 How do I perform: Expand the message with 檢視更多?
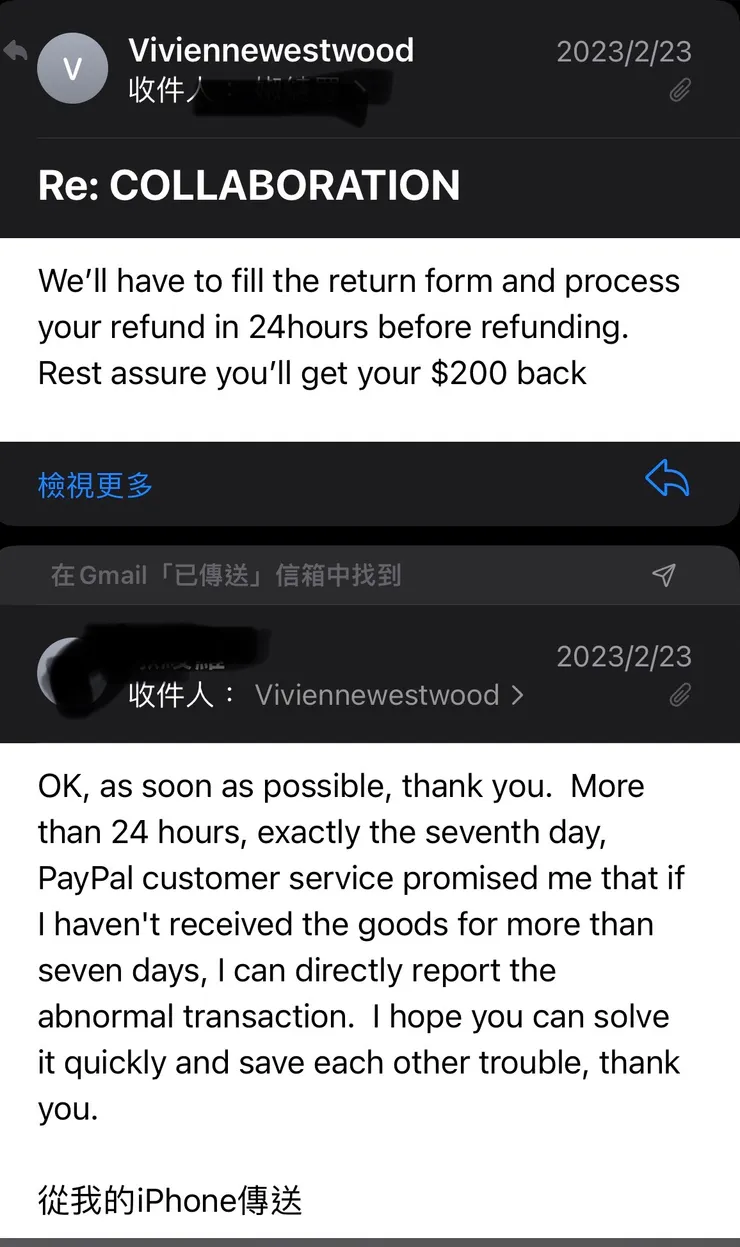(93, 484)
